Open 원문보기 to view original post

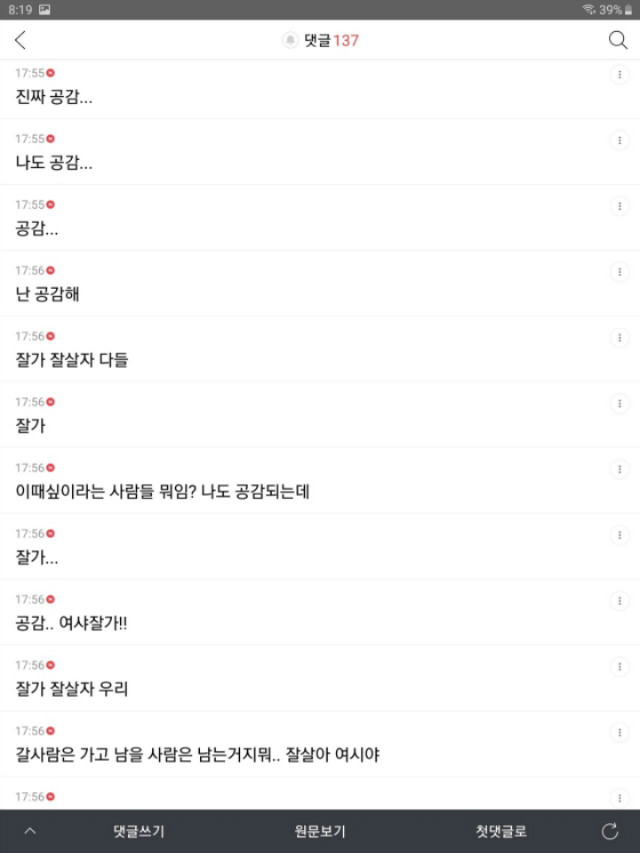click(x=320, y=831)
